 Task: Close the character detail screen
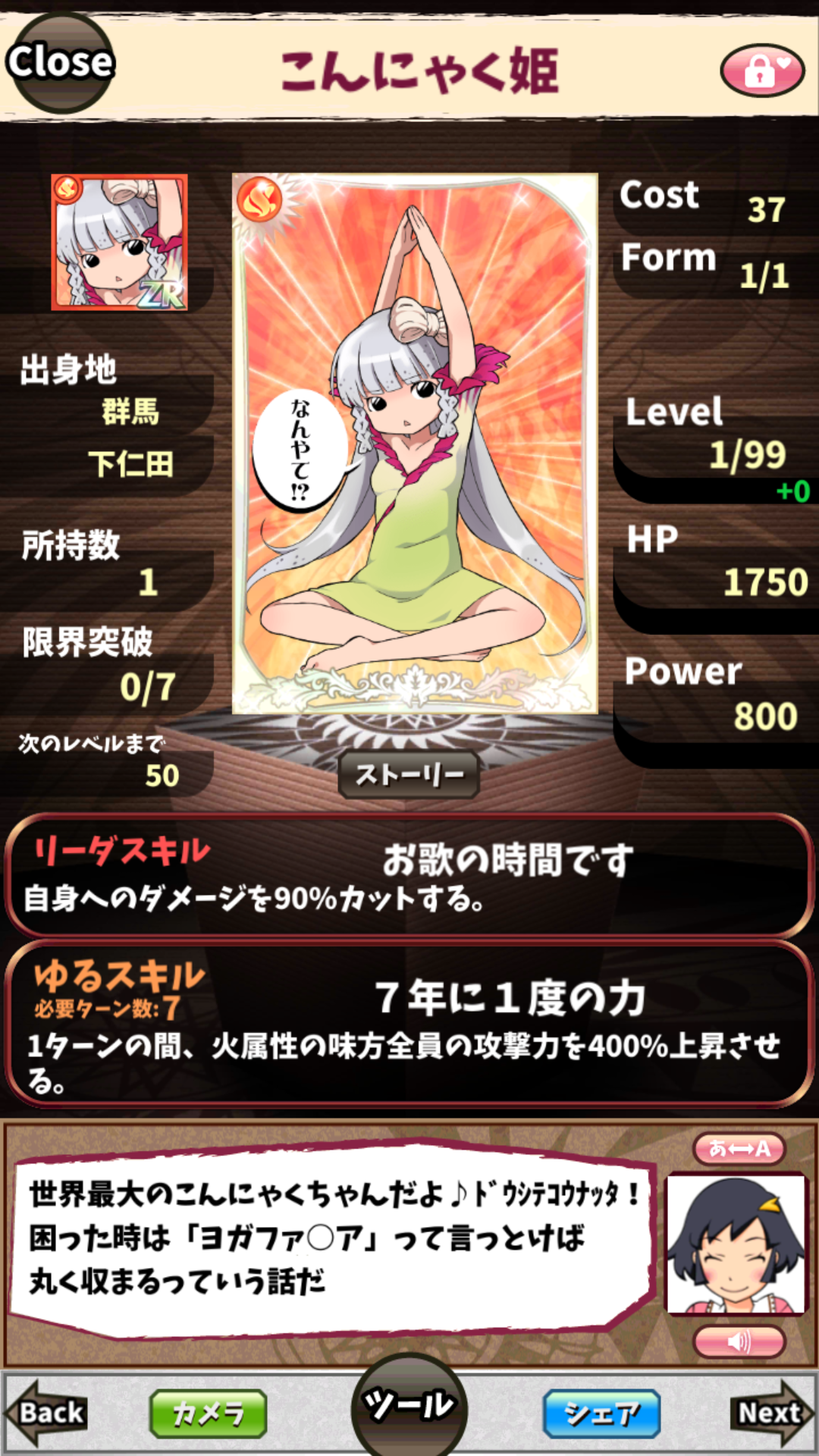click(60, 63)
